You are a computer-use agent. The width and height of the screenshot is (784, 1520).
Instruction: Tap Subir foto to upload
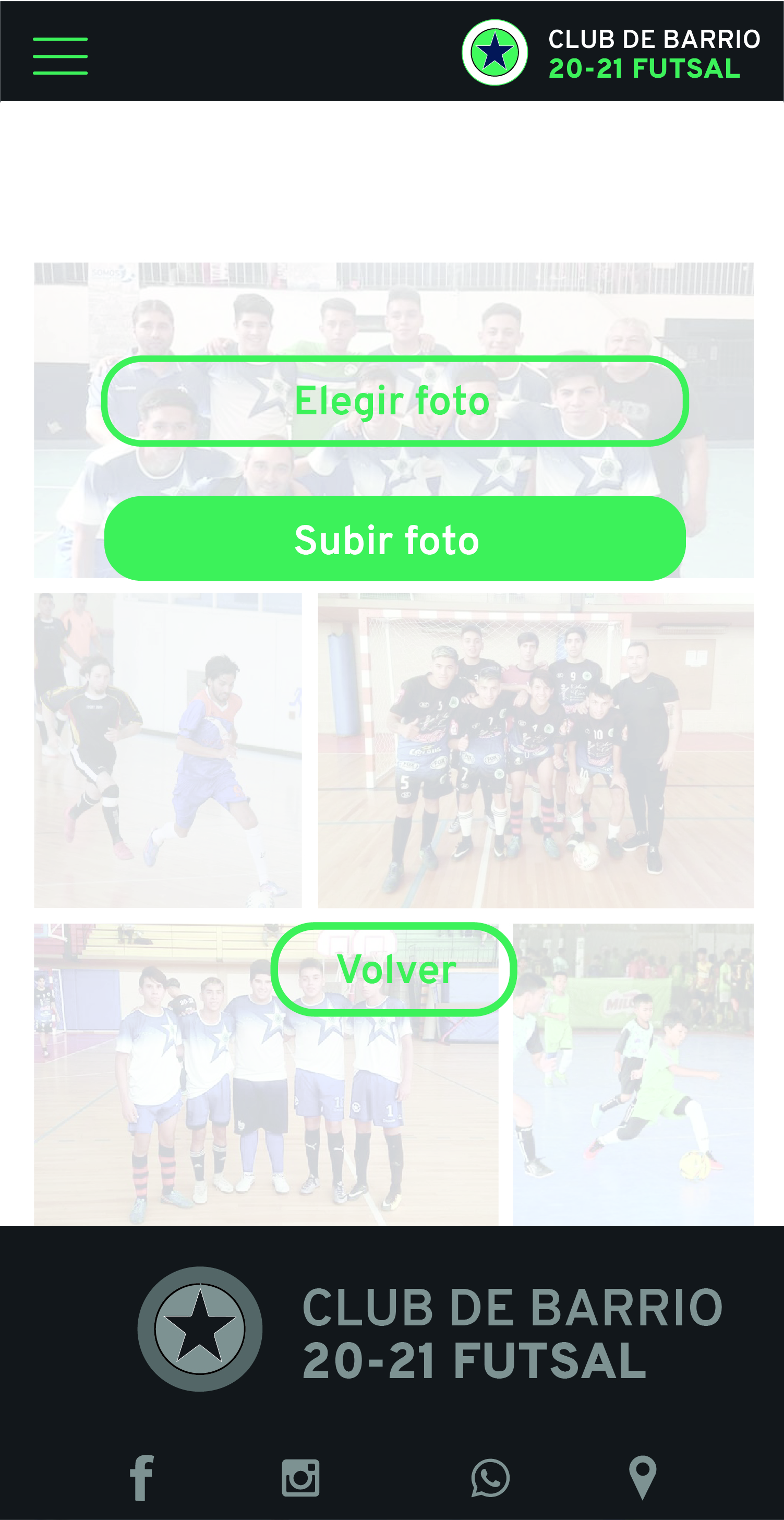pos(395,538)
